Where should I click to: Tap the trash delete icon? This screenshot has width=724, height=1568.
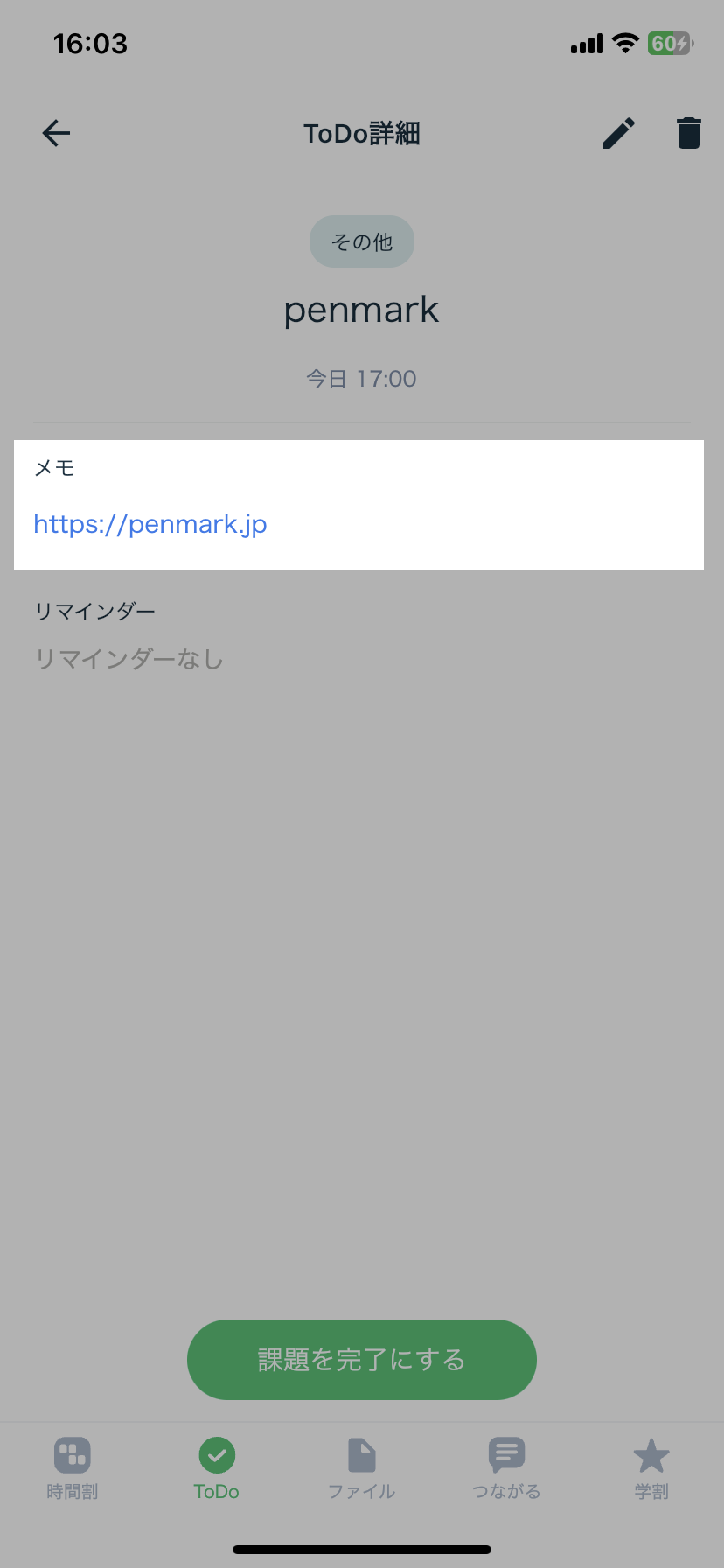(688, 133)
